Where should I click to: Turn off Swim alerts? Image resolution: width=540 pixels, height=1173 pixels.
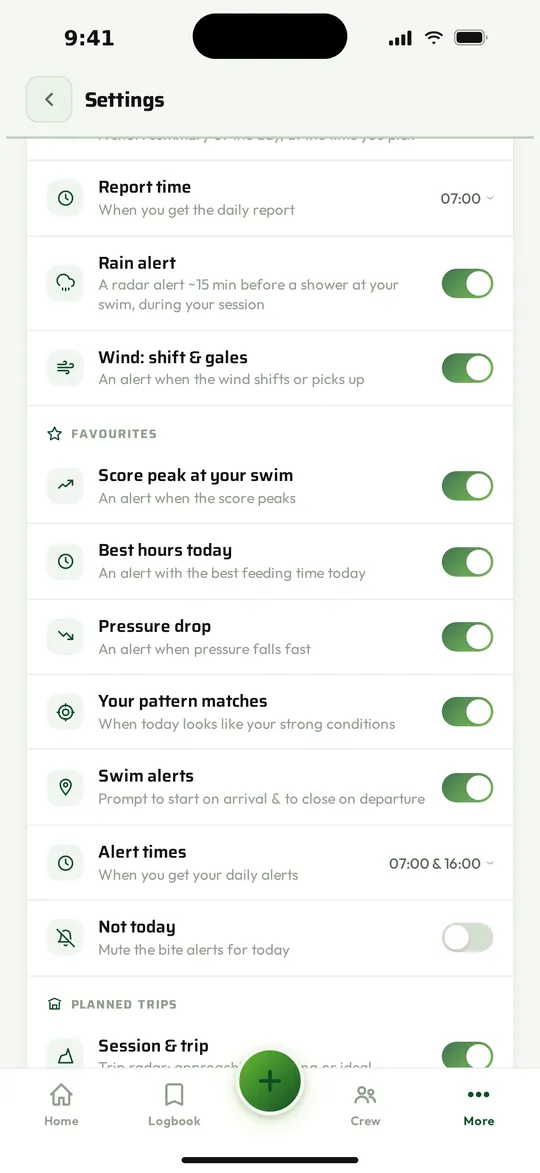[x=467, y=788]
